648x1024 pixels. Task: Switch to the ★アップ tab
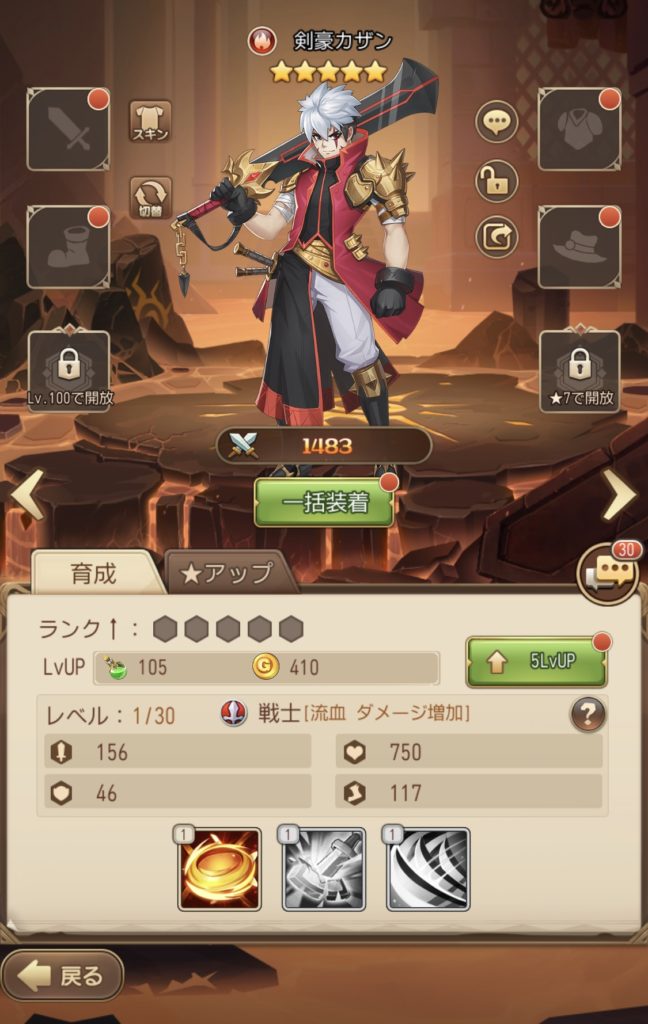(230, 573)
